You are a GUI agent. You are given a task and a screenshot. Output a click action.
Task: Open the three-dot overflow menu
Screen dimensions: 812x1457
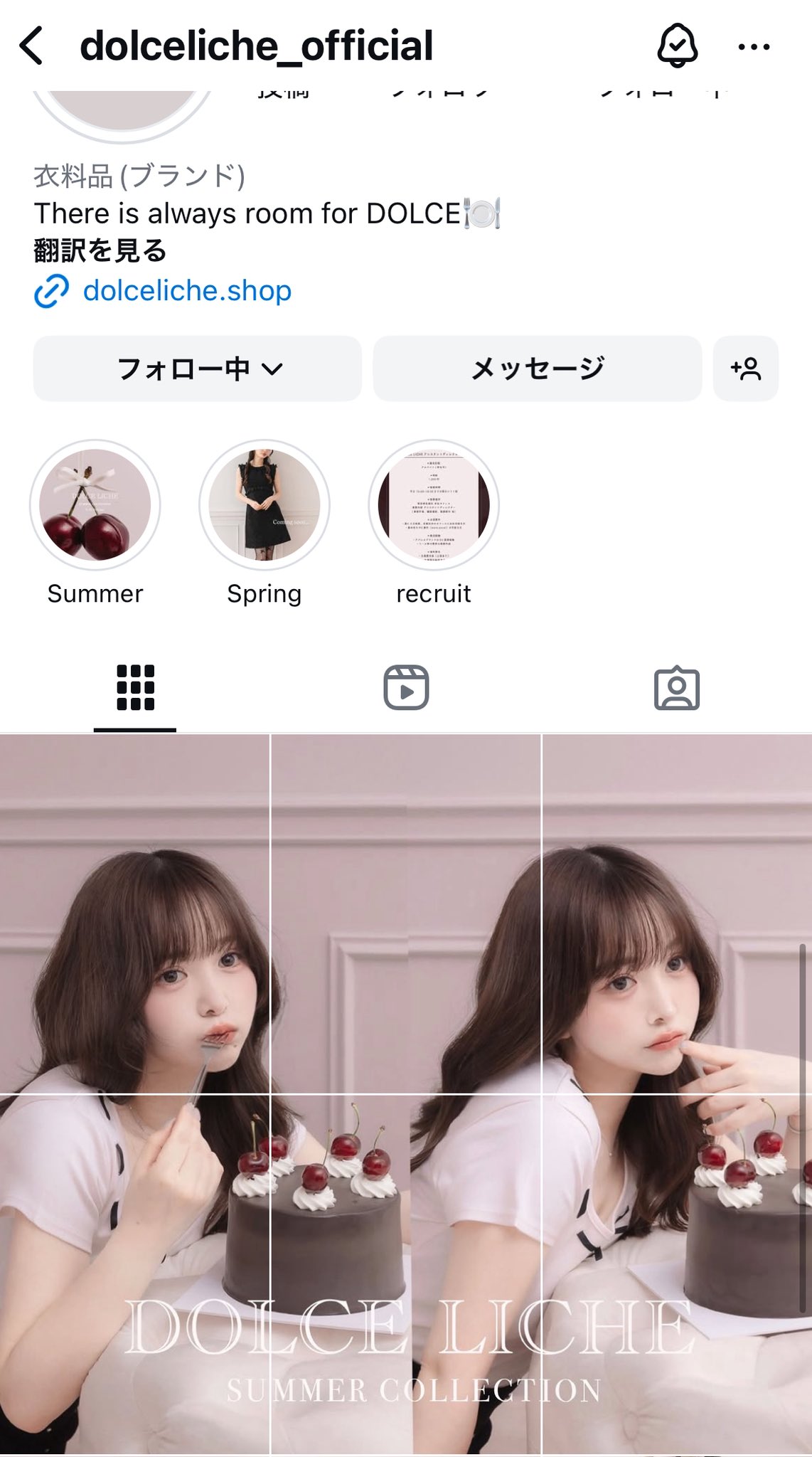(754, 47)
